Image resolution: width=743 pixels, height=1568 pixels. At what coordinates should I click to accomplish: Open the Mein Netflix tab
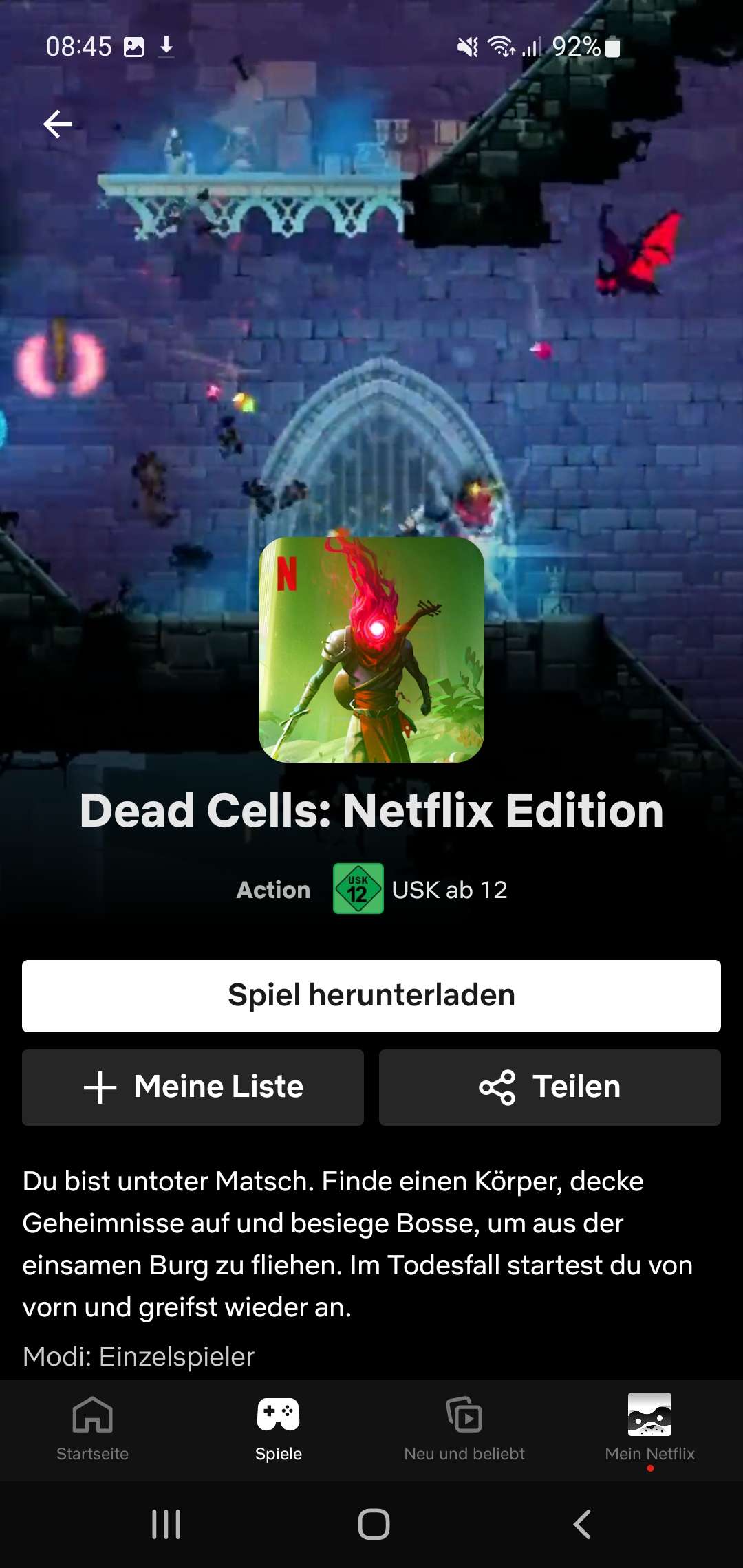650,1428
